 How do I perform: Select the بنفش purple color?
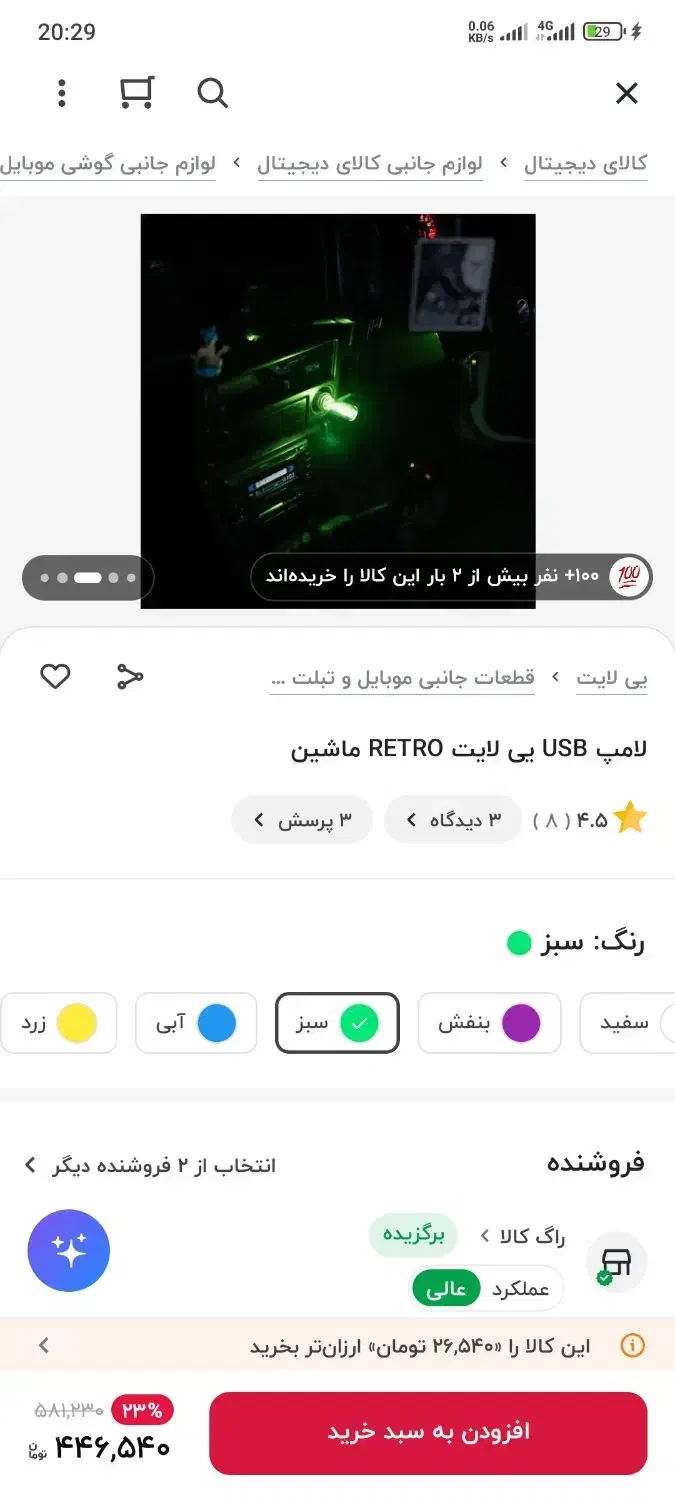click(489, 1023)
